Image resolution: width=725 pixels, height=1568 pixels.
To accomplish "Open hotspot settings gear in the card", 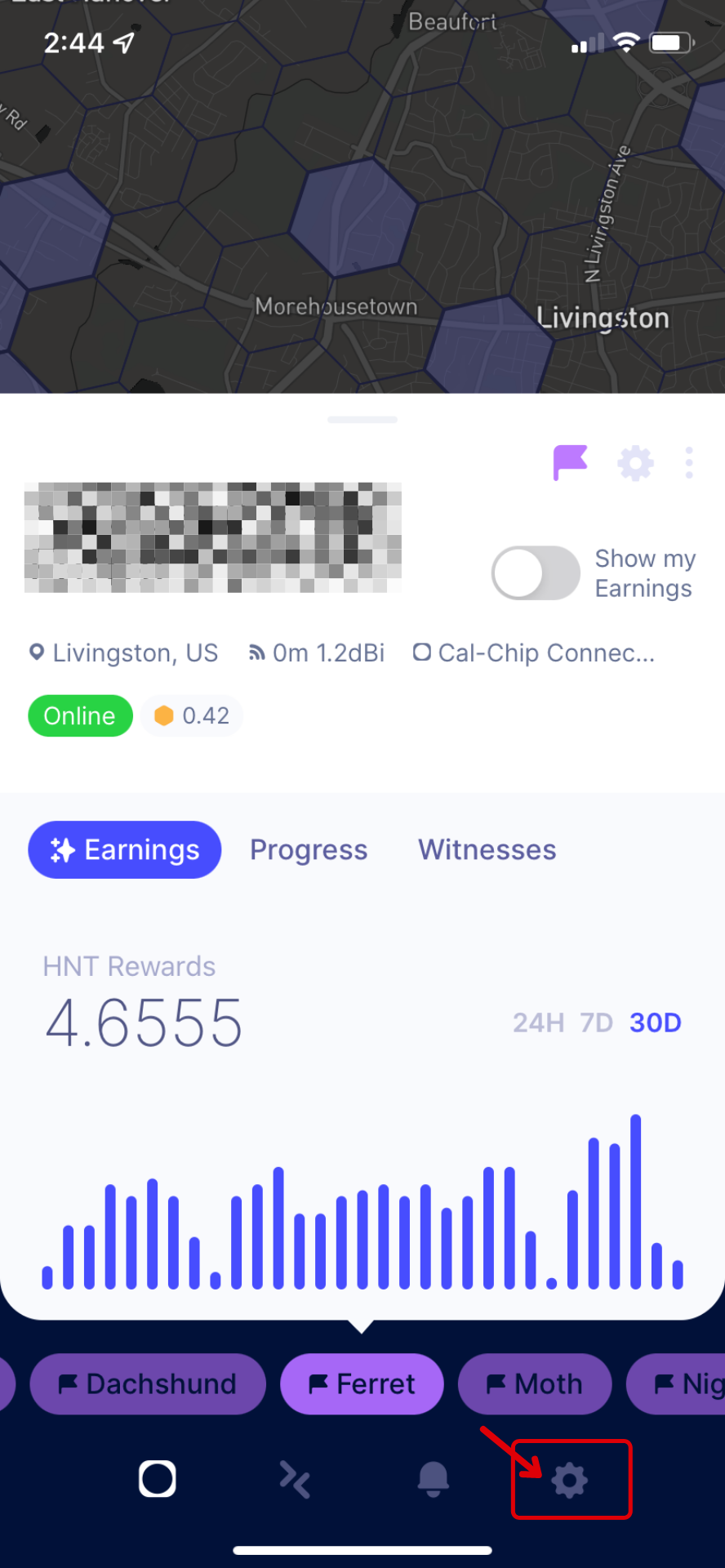I will [635, 463].
